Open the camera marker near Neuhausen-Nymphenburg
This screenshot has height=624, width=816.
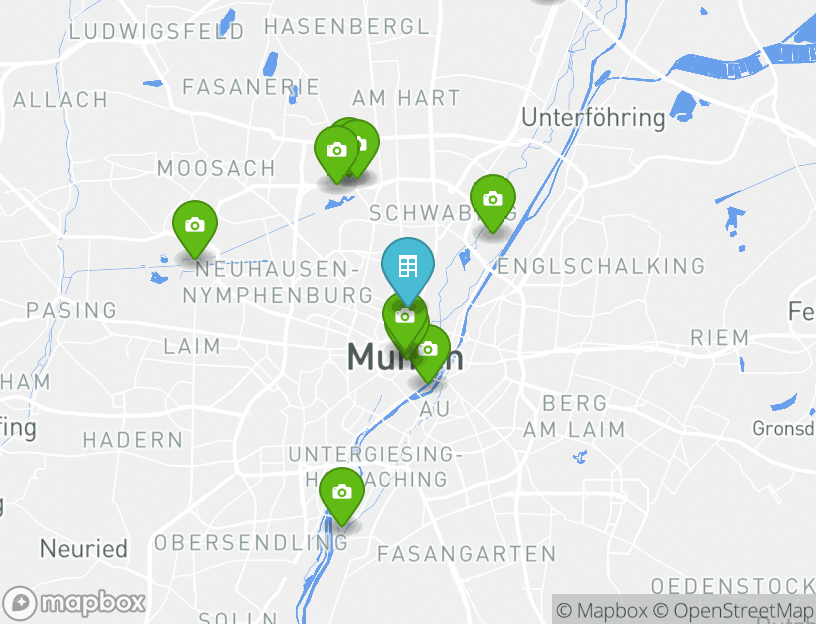point(195,226)
